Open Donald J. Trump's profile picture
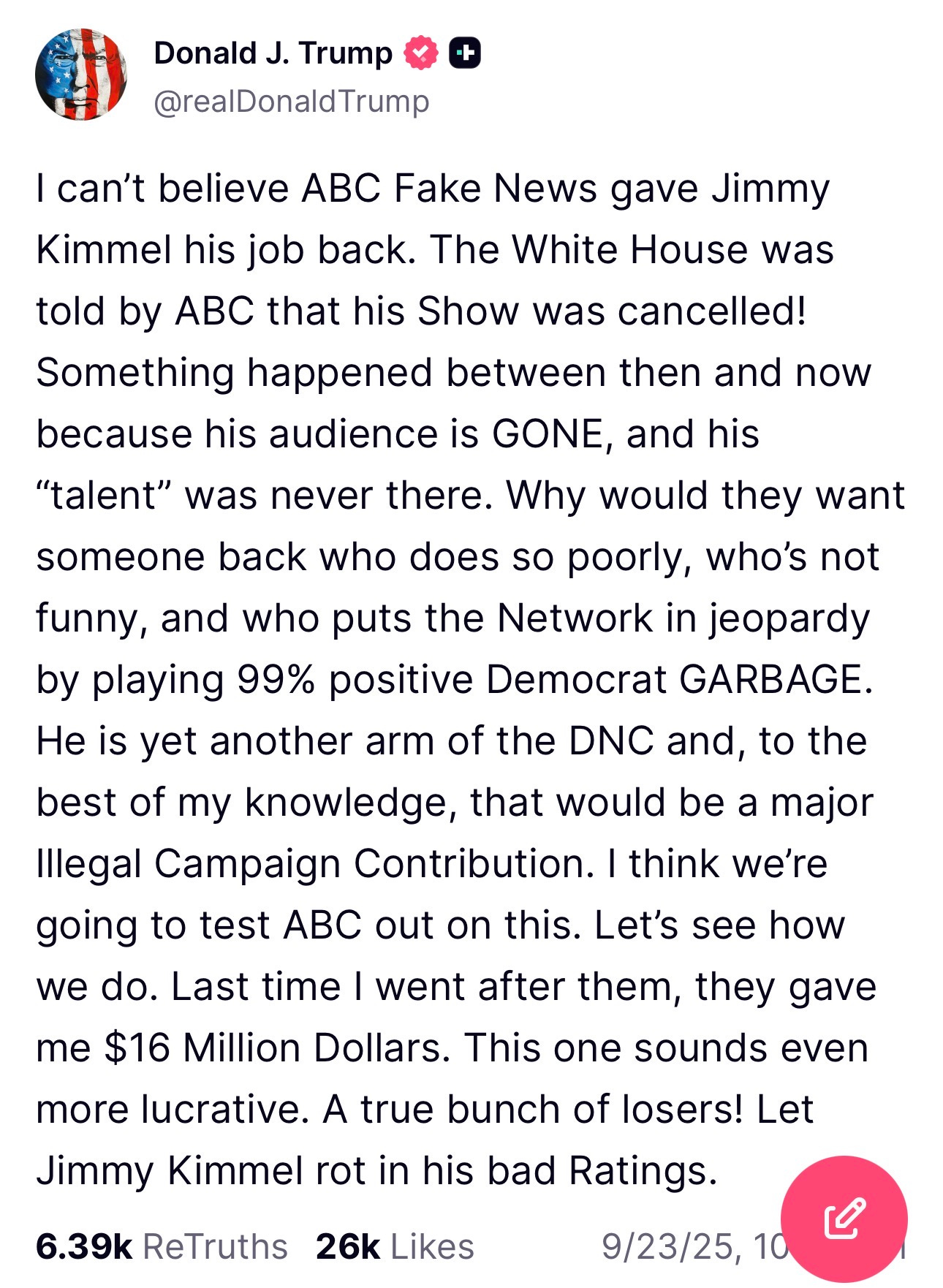This screenshot has width=943, height=1288. click(81, 75)
